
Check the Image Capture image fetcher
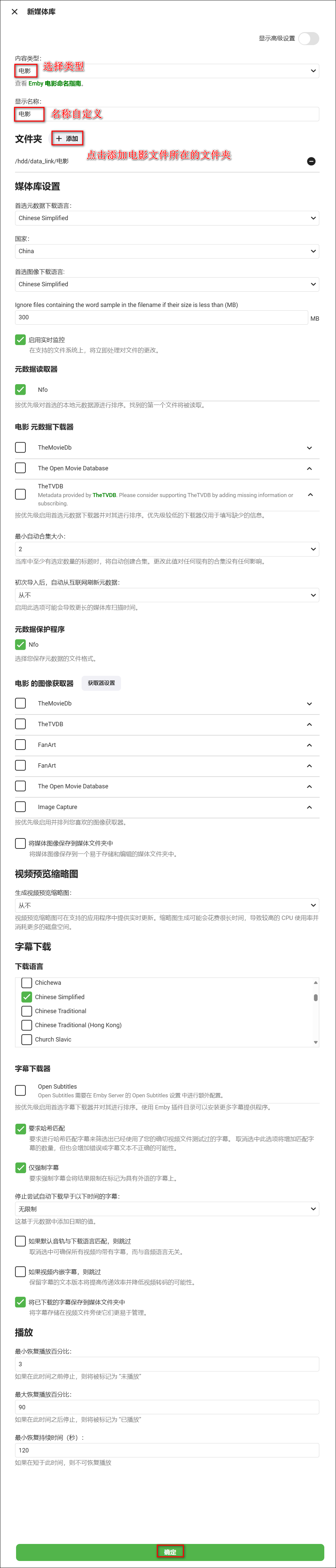(x=21, y=806)
